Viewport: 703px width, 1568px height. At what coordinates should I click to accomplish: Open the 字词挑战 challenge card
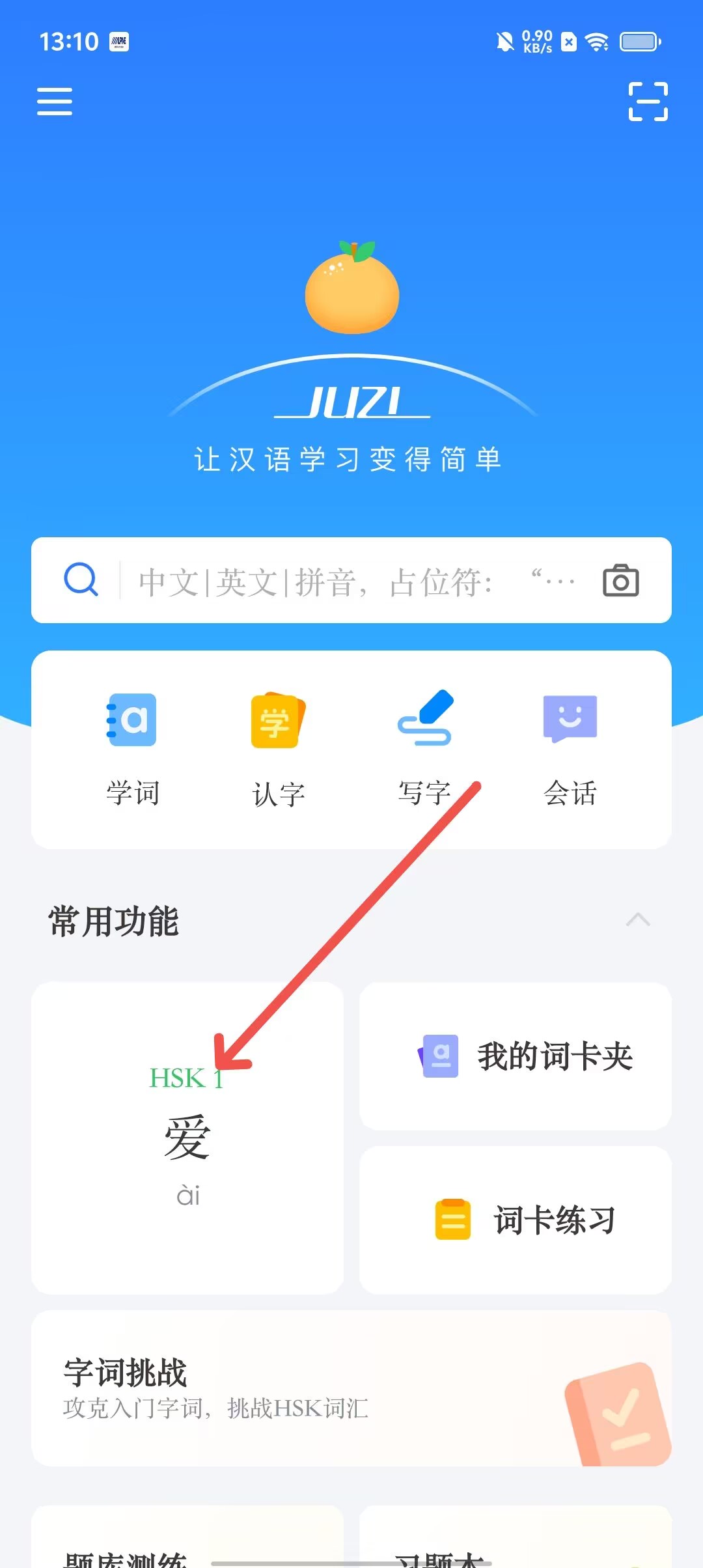(x=351, y=1388)
